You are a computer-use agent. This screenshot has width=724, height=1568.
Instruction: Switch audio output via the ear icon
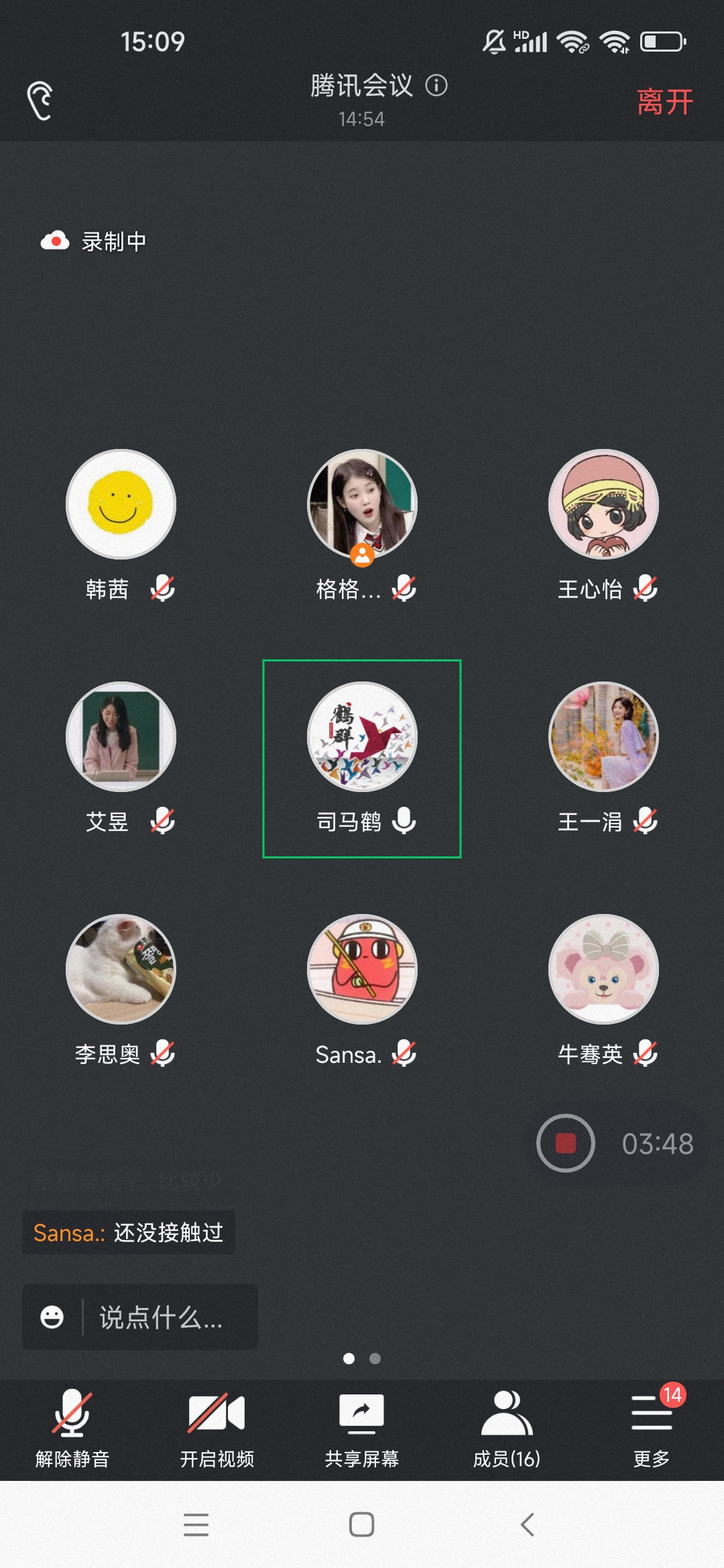tap(40, 101)
